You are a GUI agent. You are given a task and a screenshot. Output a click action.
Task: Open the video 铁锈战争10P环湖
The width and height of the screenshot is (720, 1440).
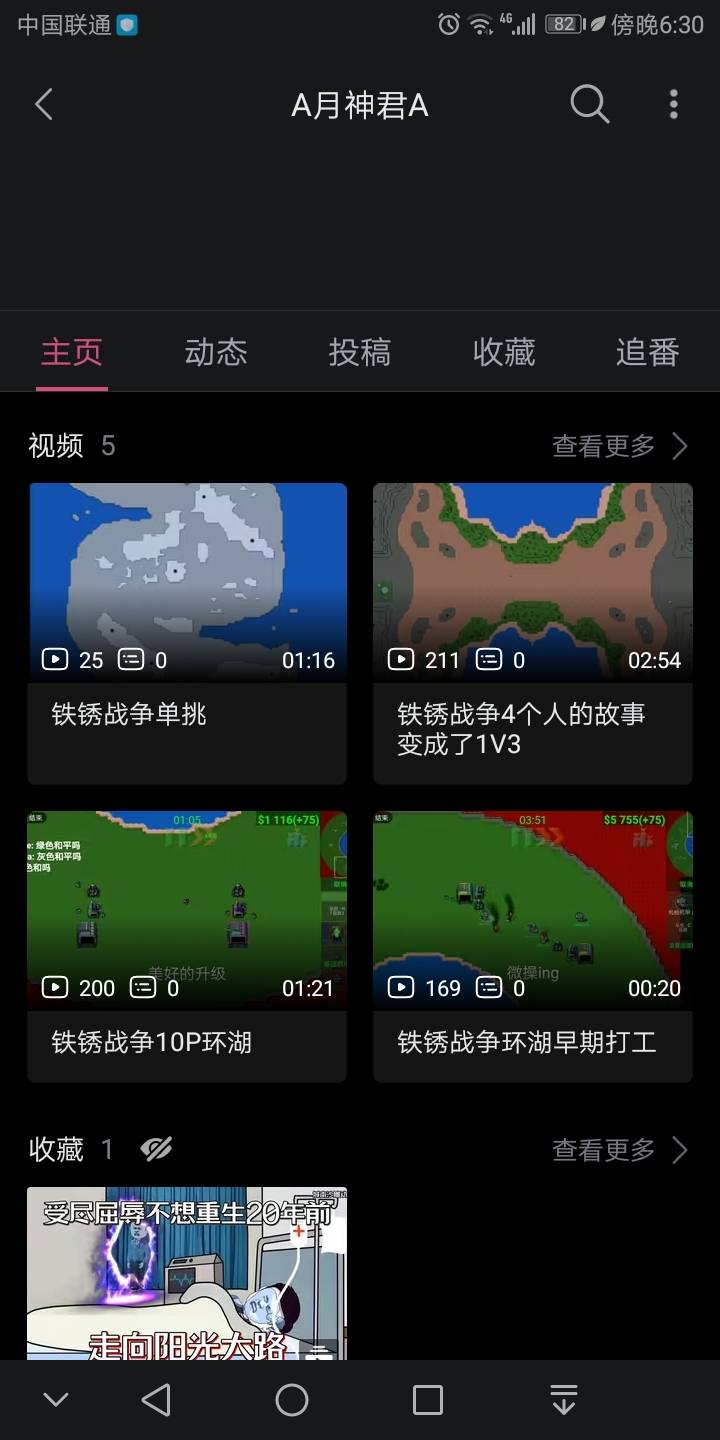point(187,945)
